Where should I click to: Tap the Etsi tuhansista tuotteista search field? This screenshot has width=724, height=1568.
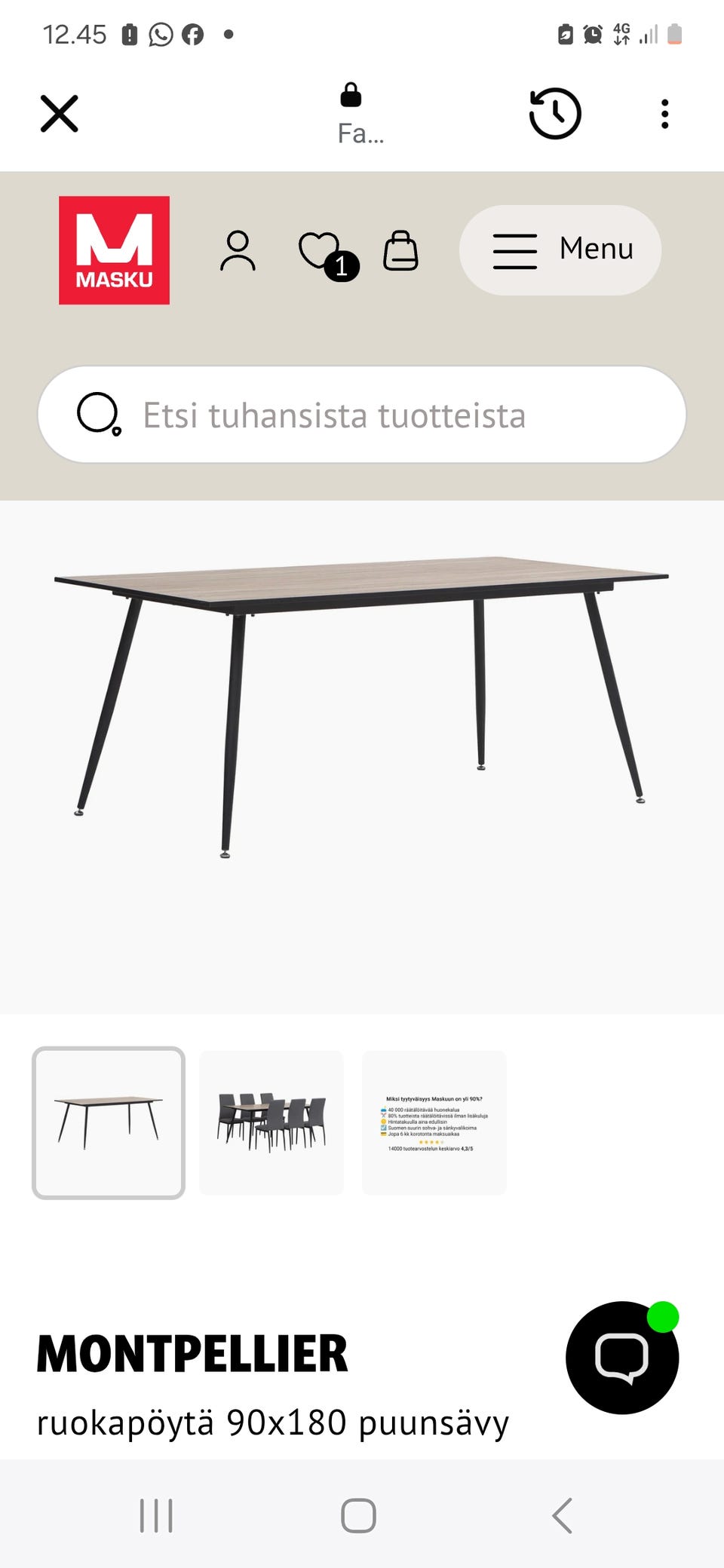(362, 415)
